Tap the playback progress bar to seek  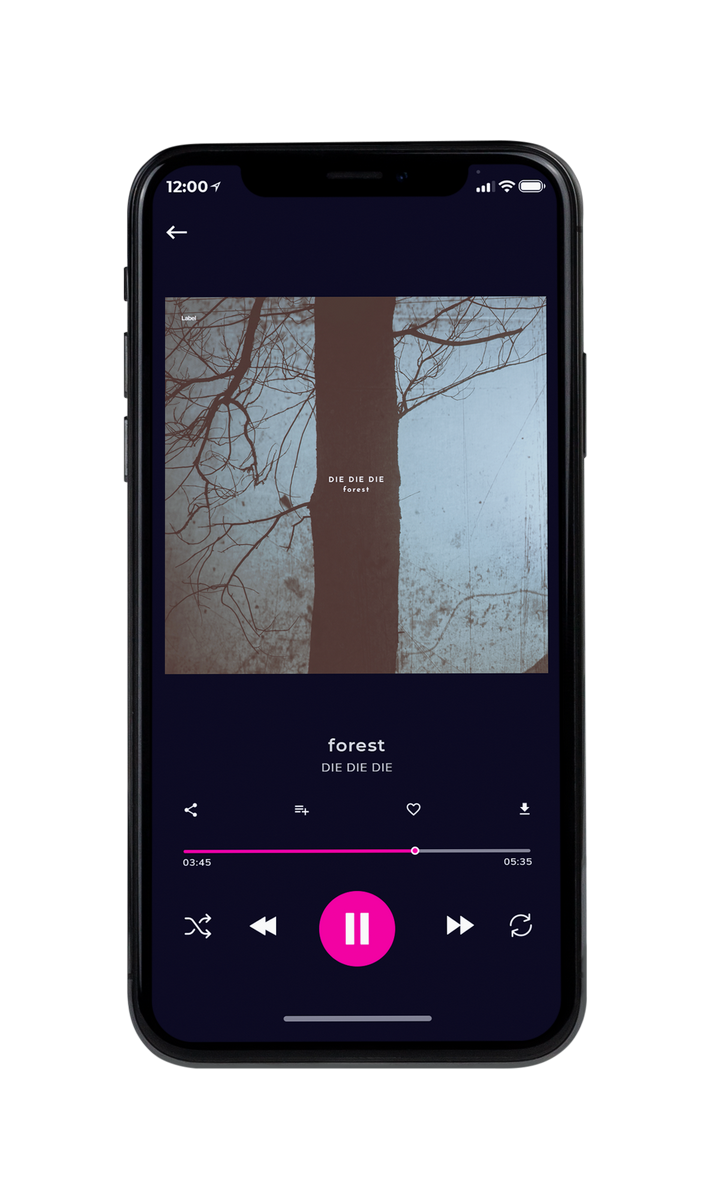(x=357, y=851)
